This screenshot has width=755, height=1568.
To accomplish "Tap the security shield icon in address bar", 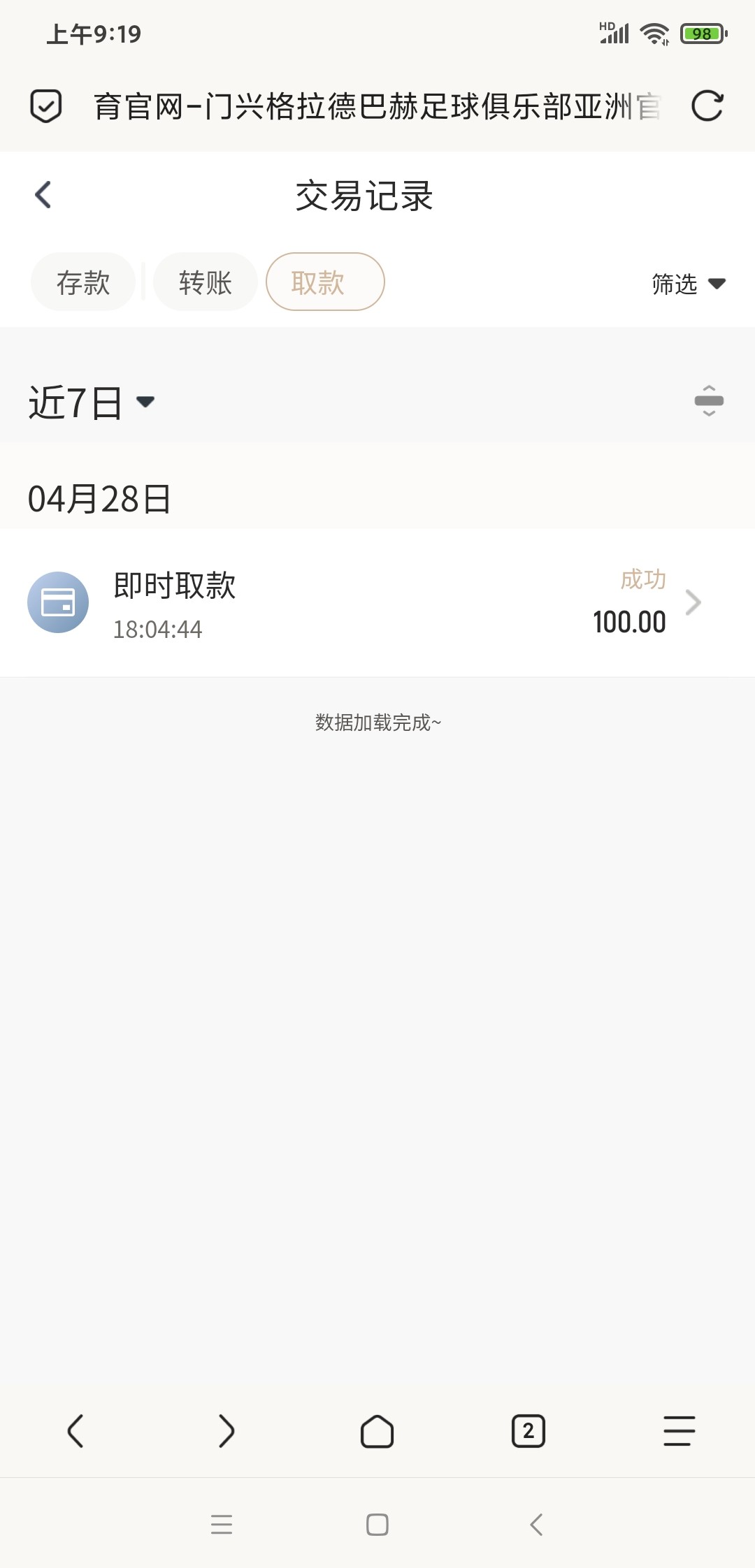I will [x=46, y=106].
